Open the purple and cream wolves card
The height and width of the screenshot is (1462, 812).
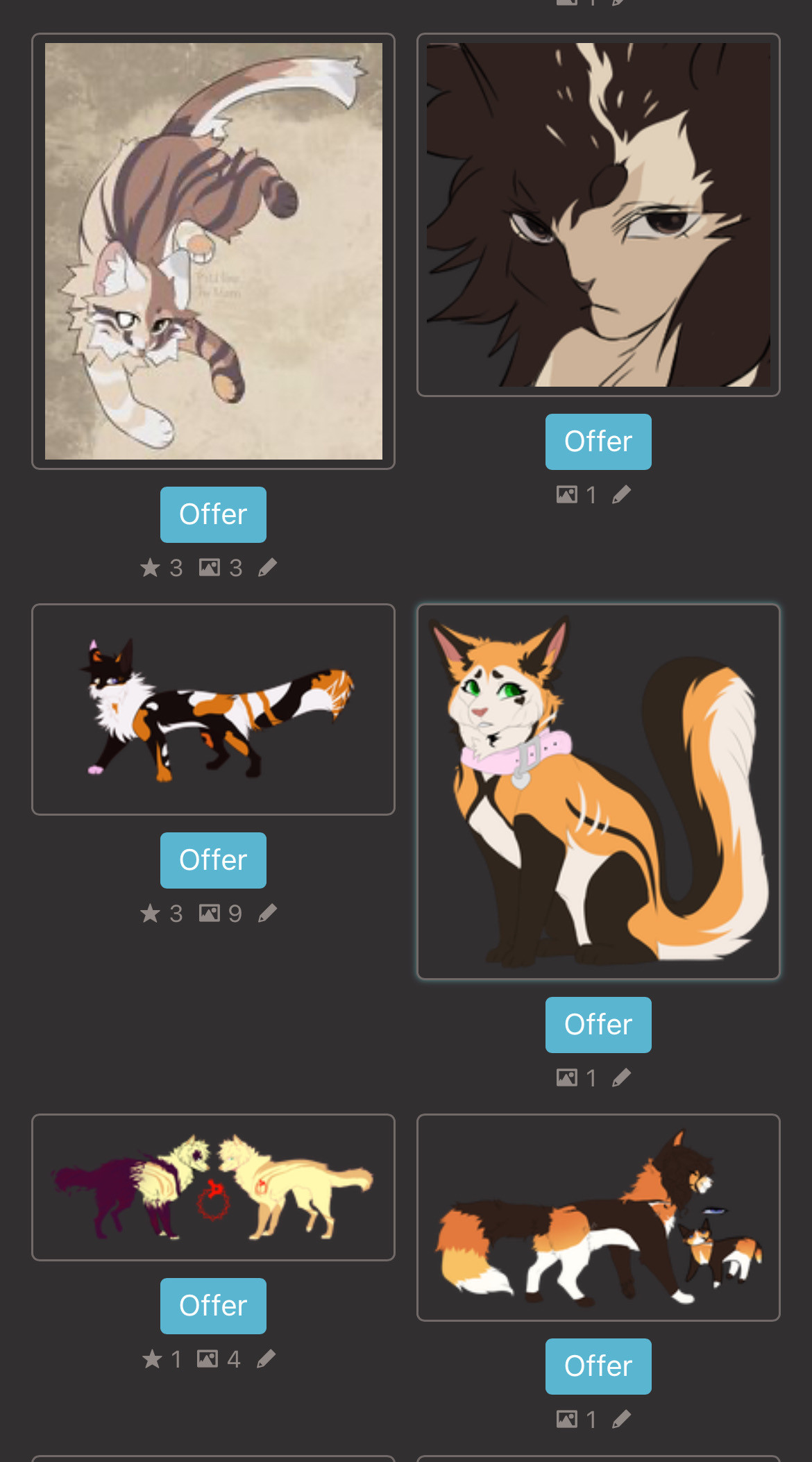[213, 1187]
